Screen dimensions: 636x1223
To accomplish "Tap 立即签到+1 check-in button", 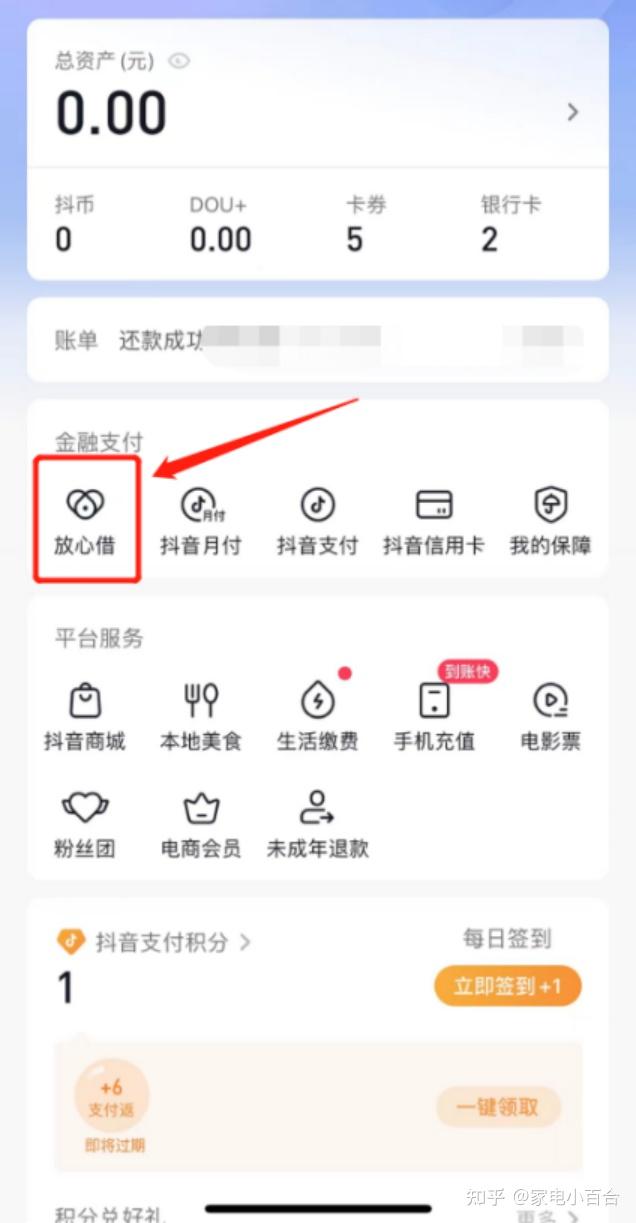I will (508, 987).
